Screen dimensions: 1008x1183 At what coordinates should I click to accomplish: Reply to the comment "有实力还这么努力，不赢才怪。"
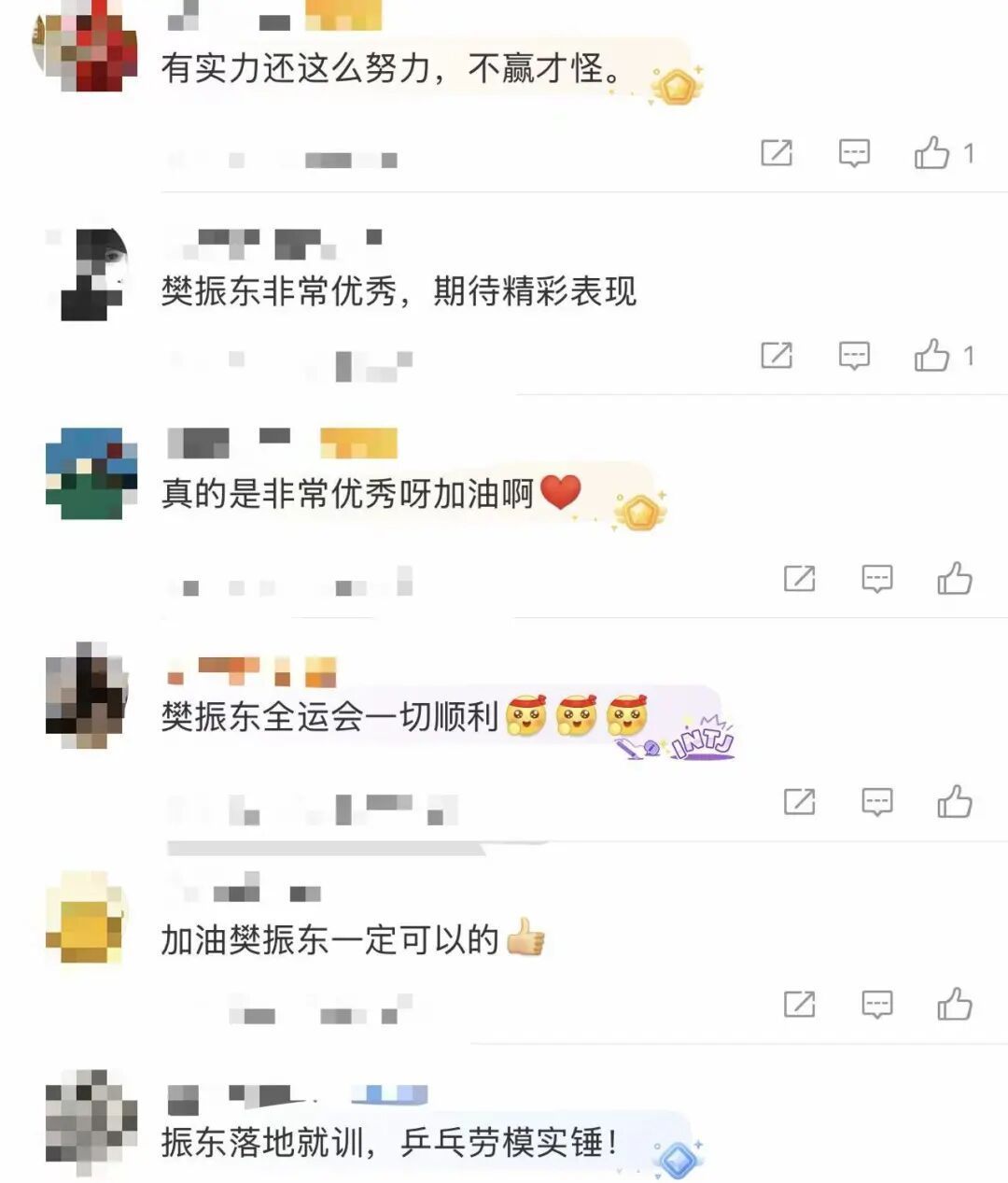pos(854,152)
